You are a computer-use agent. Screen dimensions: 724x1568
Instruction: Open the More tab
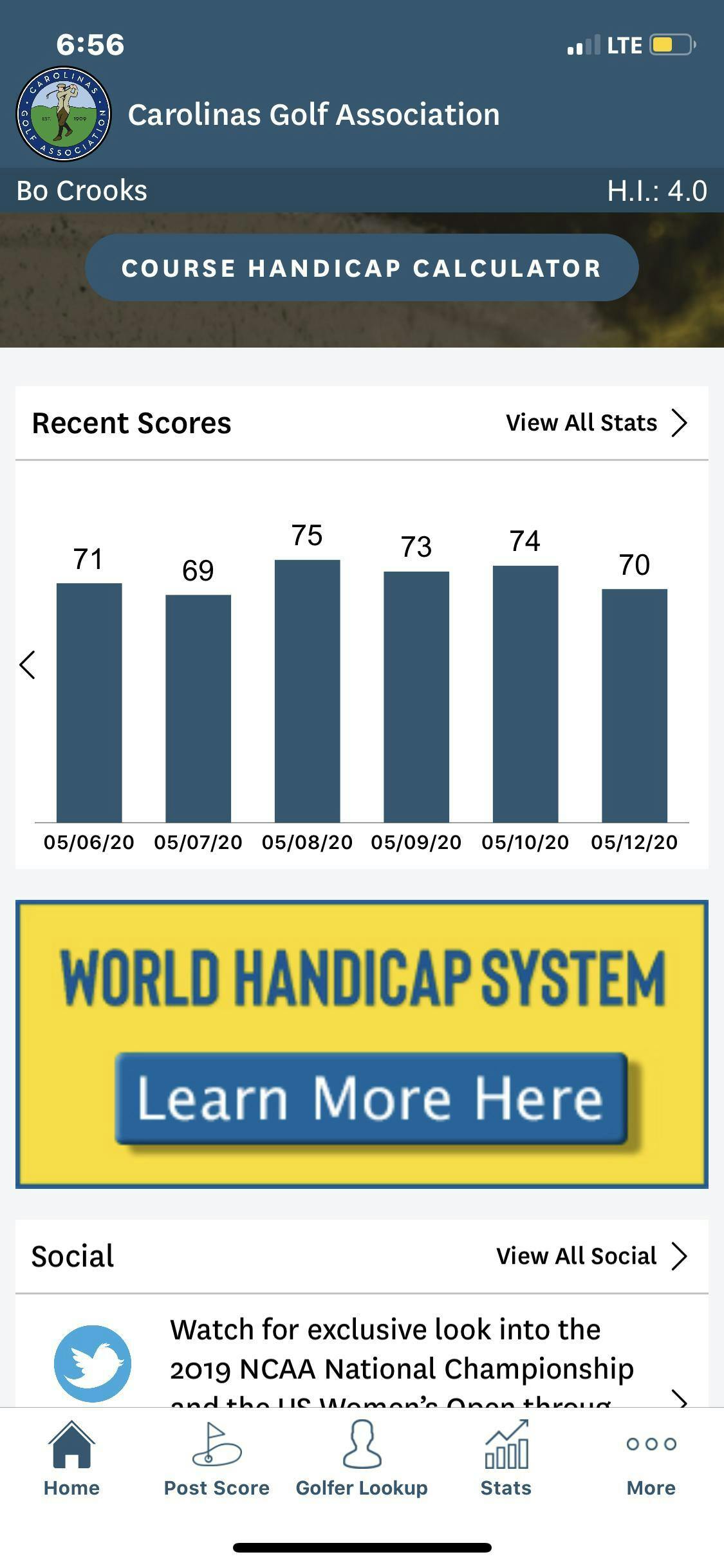pyautogui.click(x=651, y=1460)
